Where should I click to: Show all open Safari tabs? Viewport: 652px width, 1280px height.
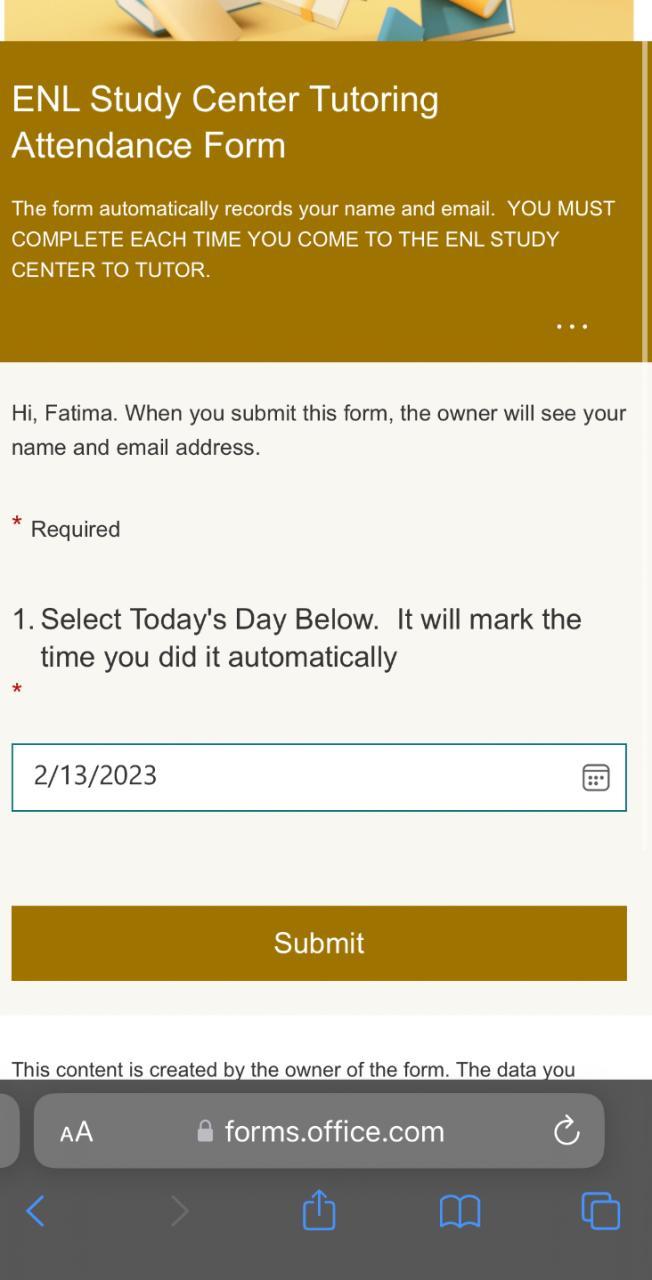coord(600,1211)
